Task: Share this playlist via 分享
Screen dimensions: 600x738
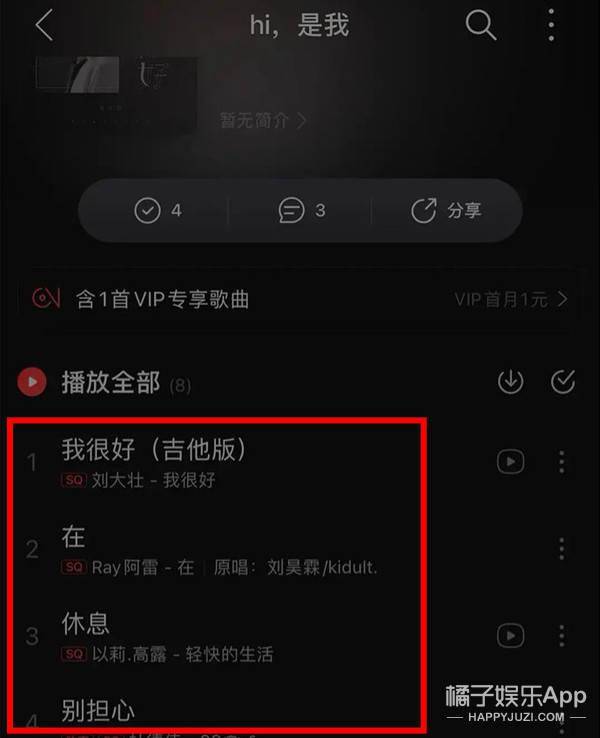Action: pyautogui.click(x=446, y=210)
